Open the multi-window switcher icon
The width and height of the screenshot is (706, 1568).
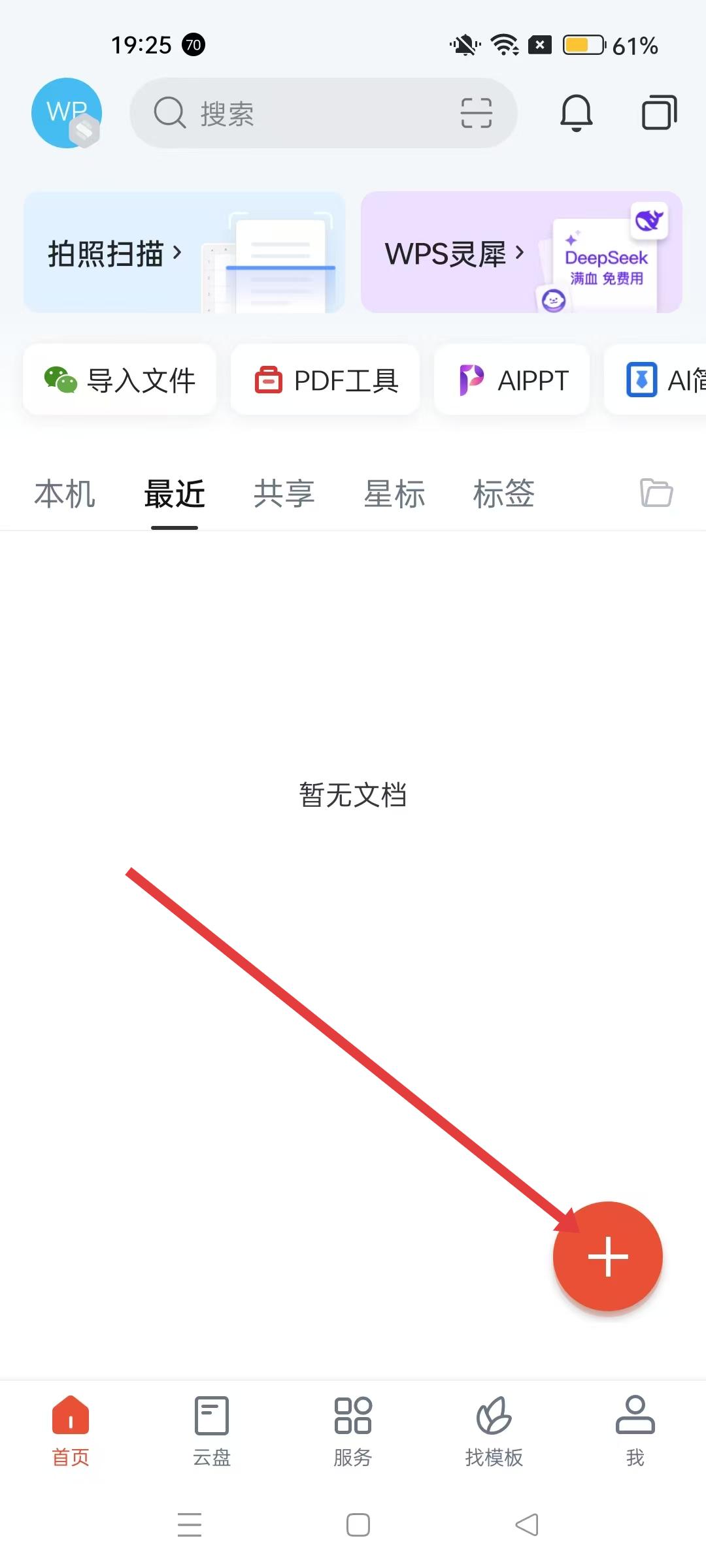[658, 113]
